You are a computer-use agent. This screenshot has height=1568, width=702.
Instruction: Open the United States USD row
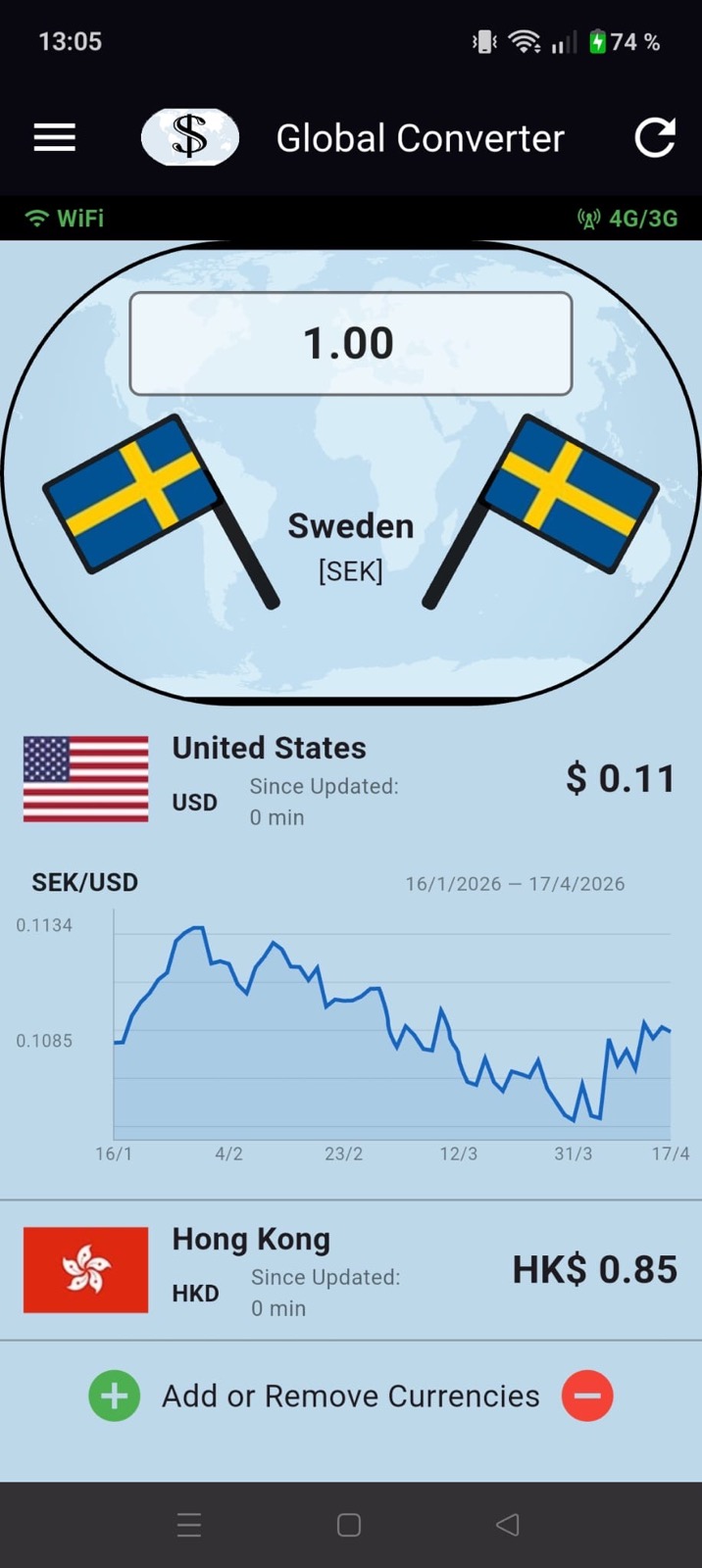[351, 780]
